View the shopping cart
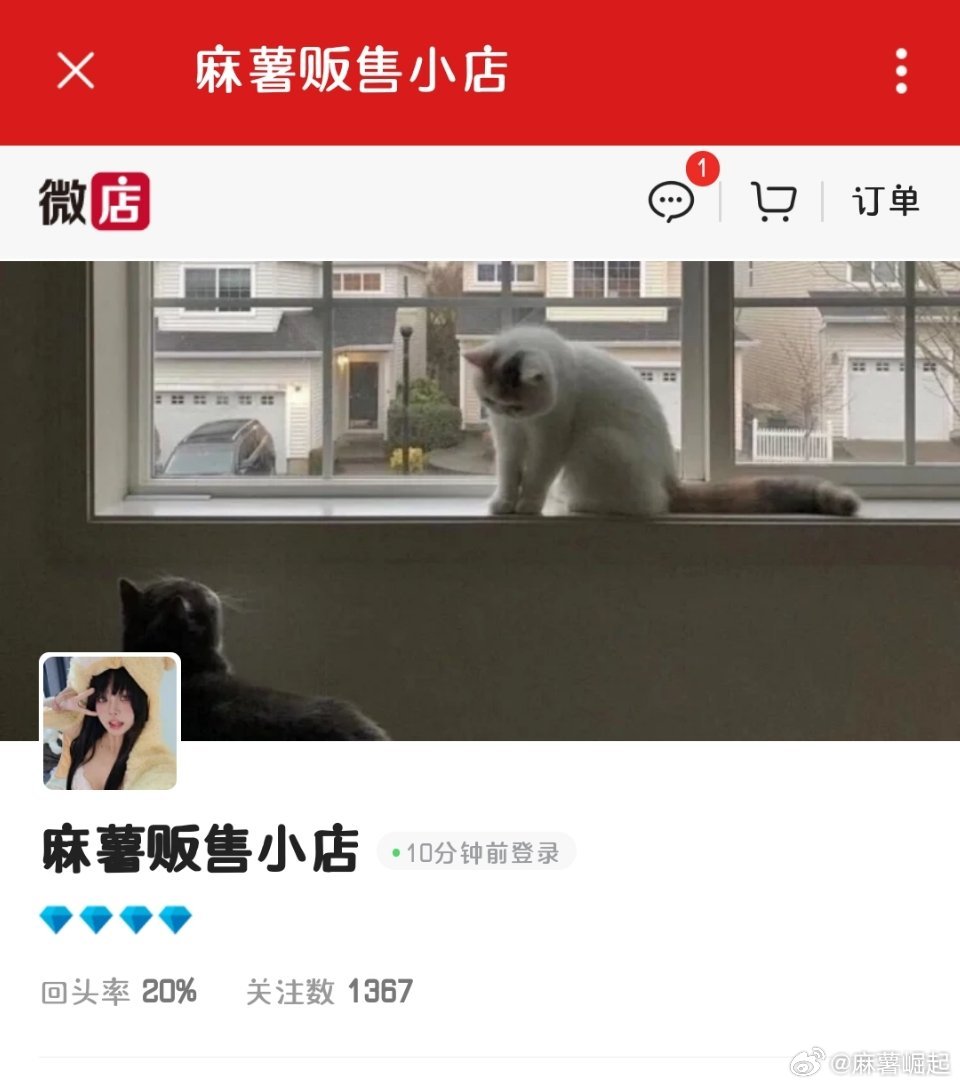Image resolution: width=960 pixels, height=1086 pixels. (774, 202)
